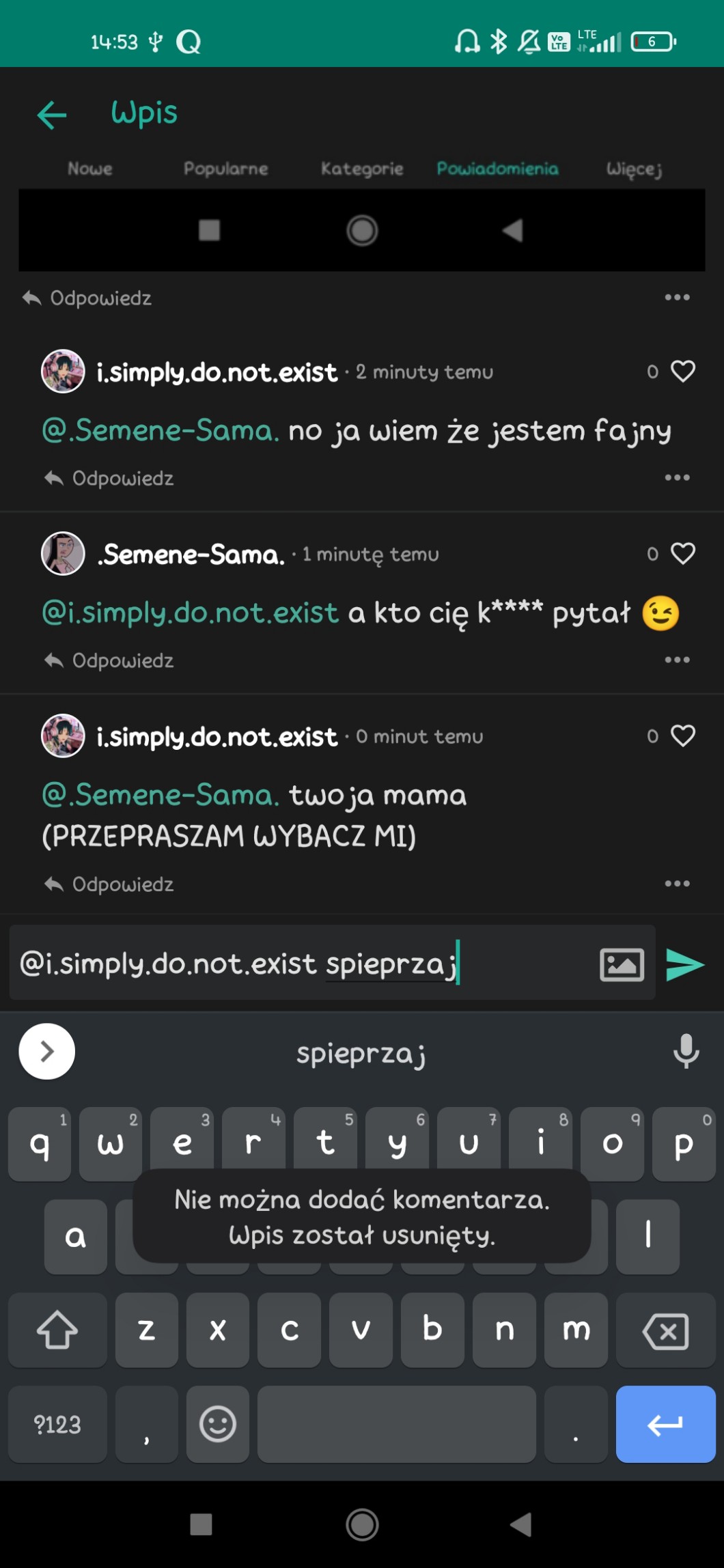Send the typed comment
Viewport: 724px width, 1568px height.
pyautogui.click(x=684, y=964)
